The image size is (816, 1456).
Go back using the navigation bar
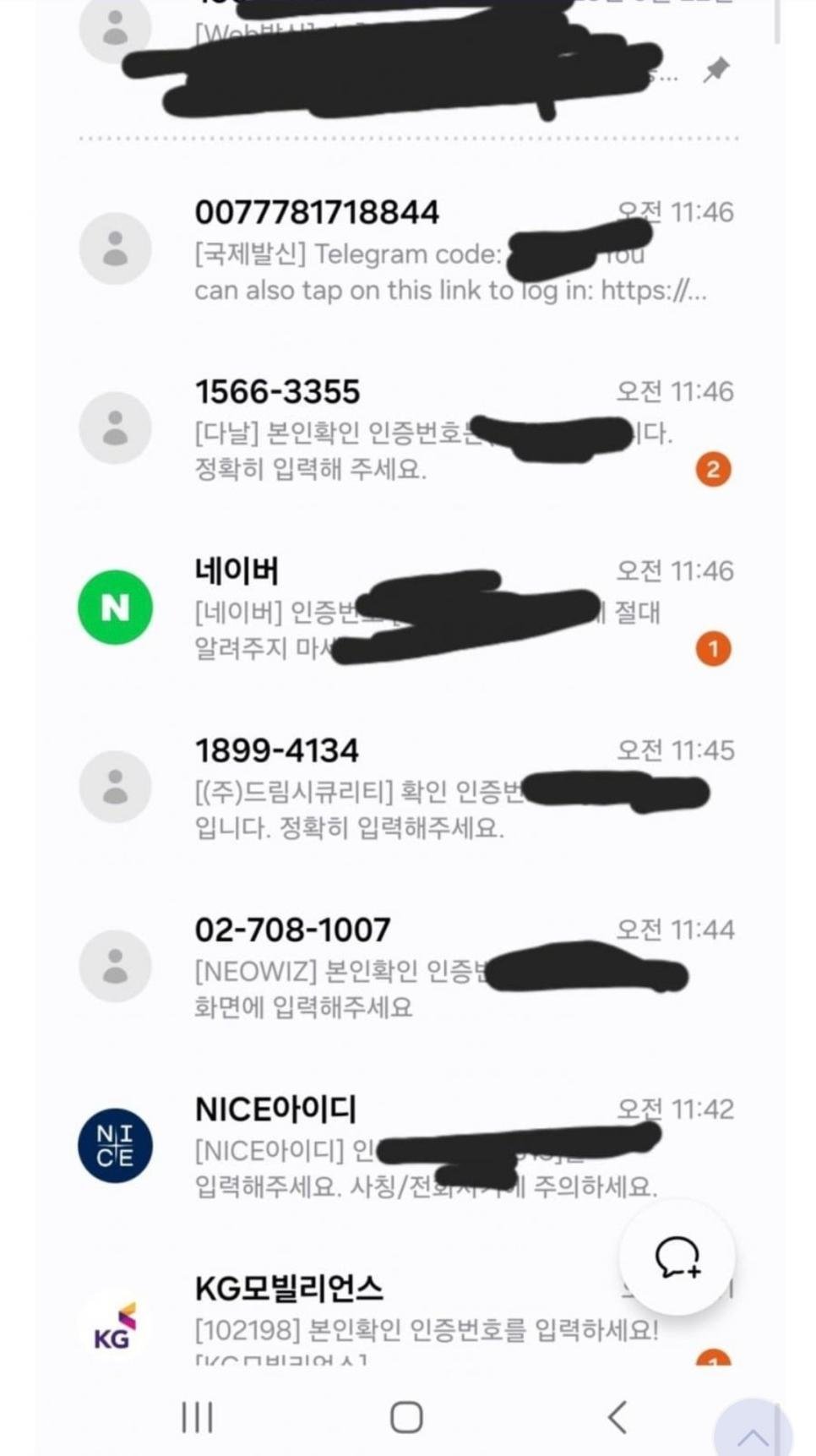coord(617,1417)
